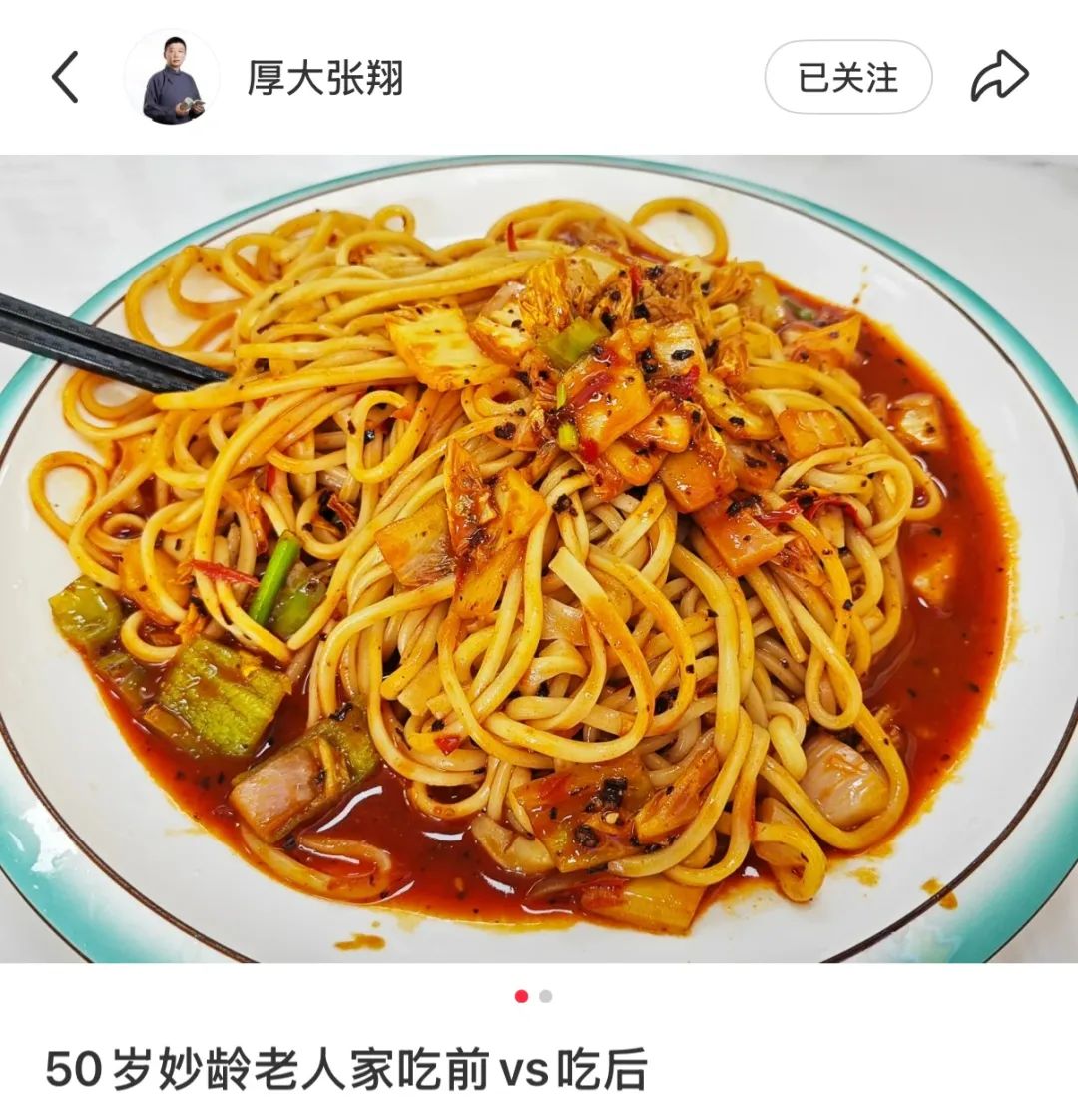Open the 厚大张翔 username link
Viewport: 1078px width, 1120px height.
pos(325,78)
